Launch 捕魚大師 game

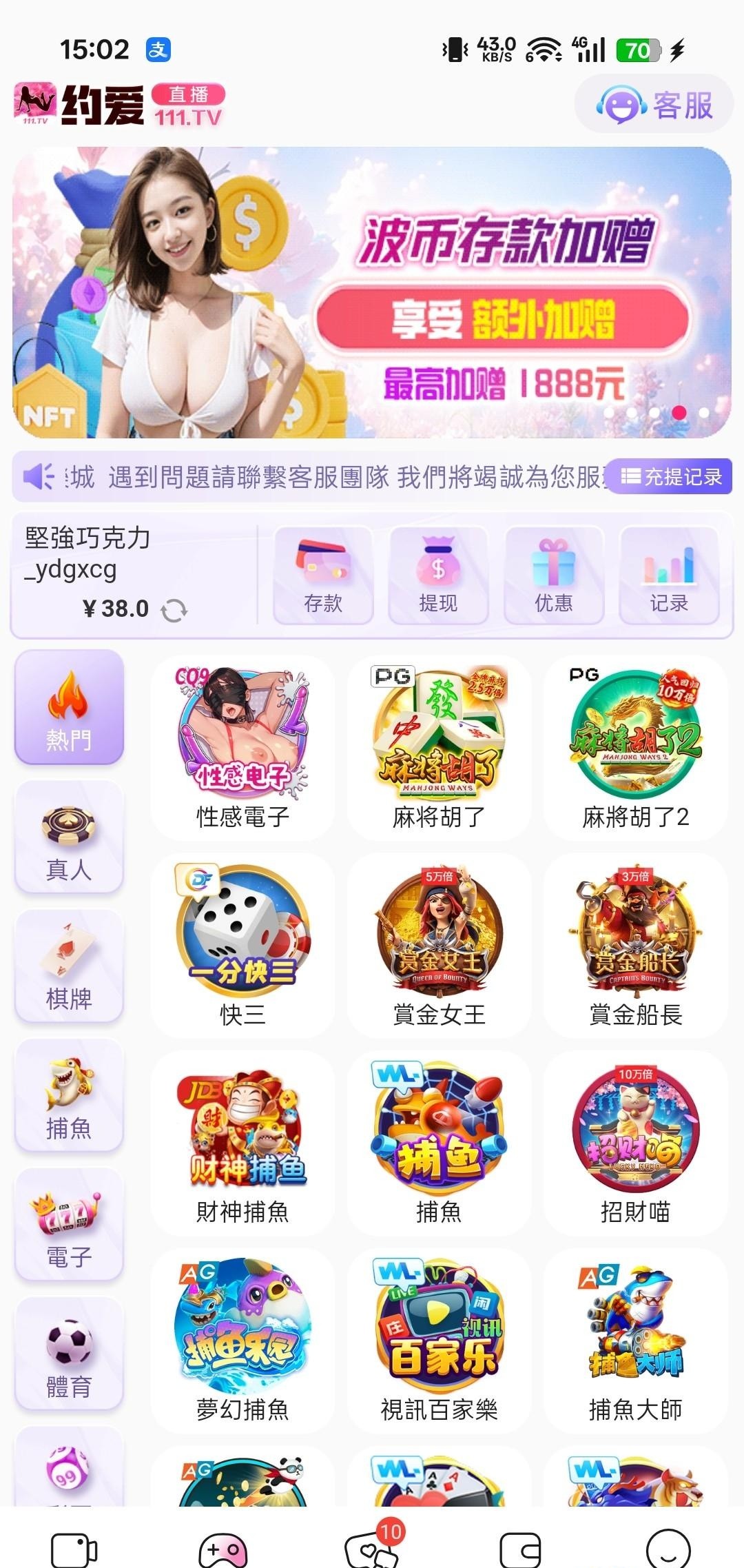pos(635,1341)
